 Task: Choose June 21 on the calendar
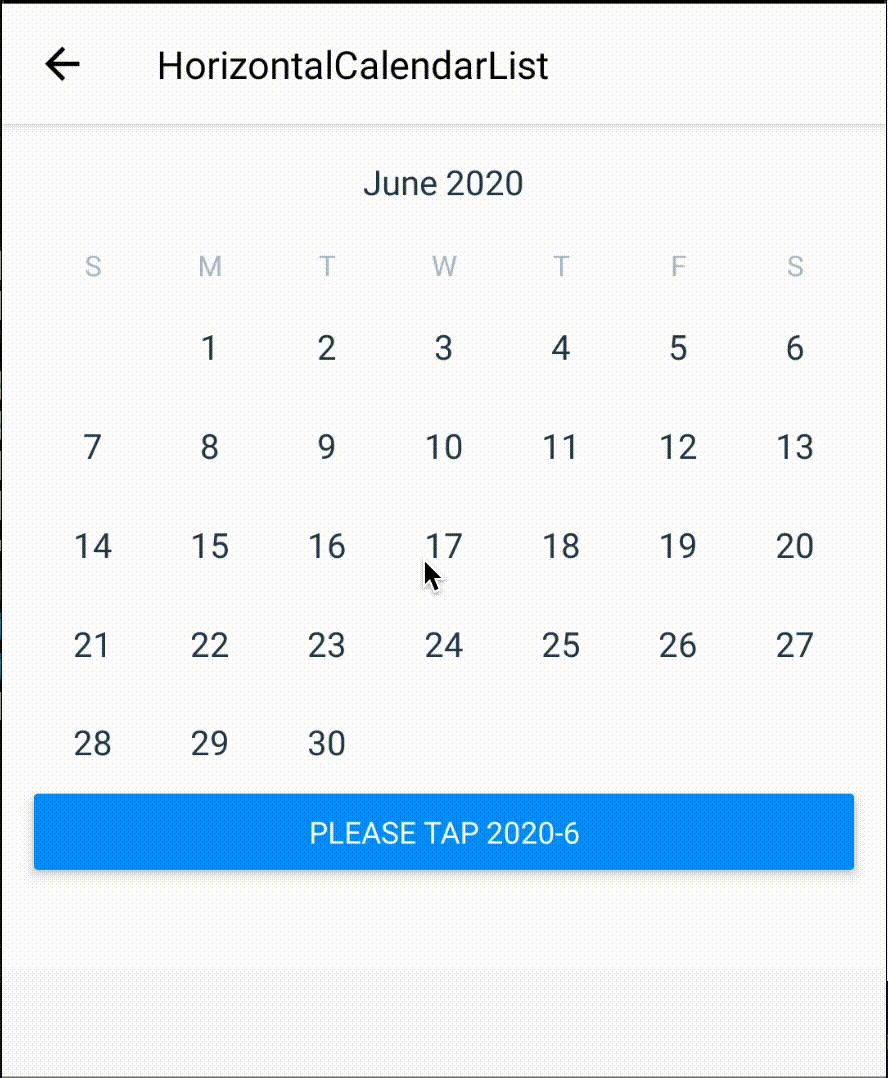(x=92, y=645)
